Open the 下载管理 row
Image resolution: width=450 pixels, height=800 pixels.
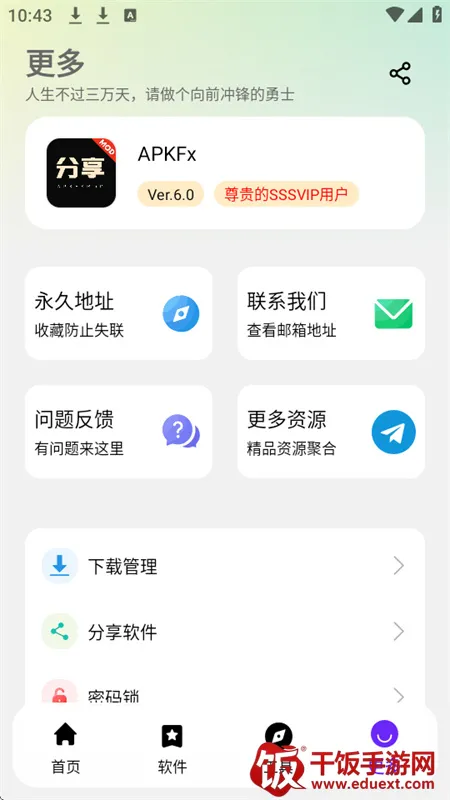(225, 566)
